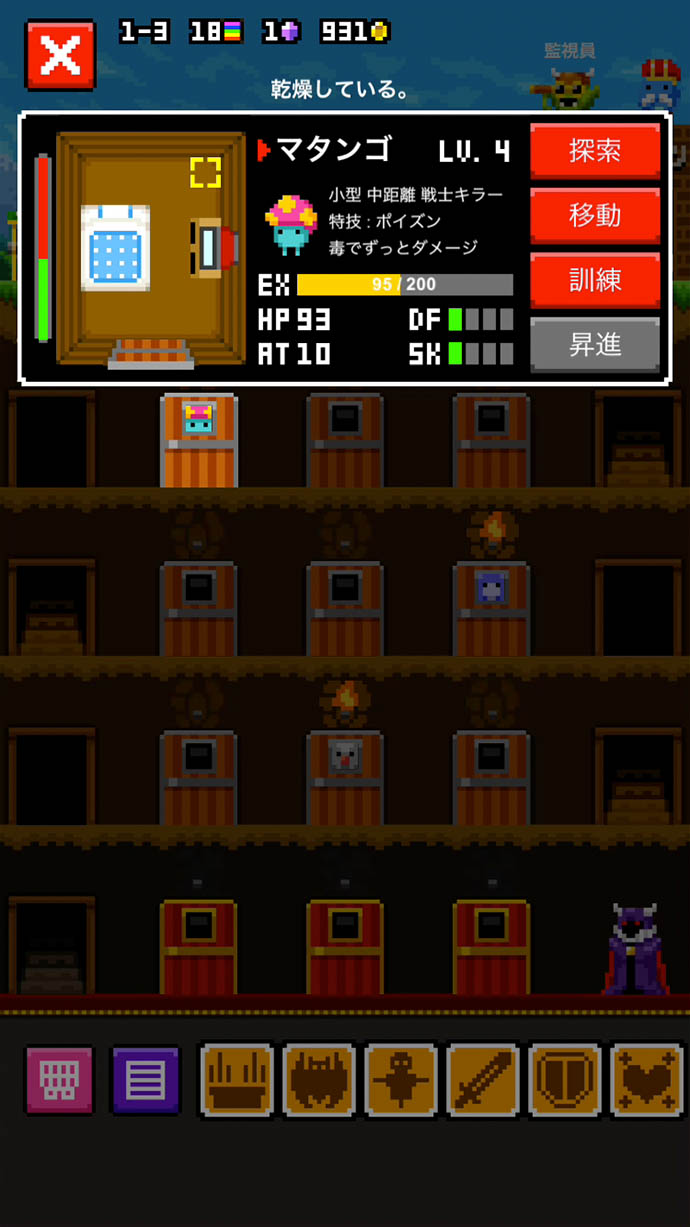Tap the caped demon lord character
690x1227 pixels.
tap(636, 950)
